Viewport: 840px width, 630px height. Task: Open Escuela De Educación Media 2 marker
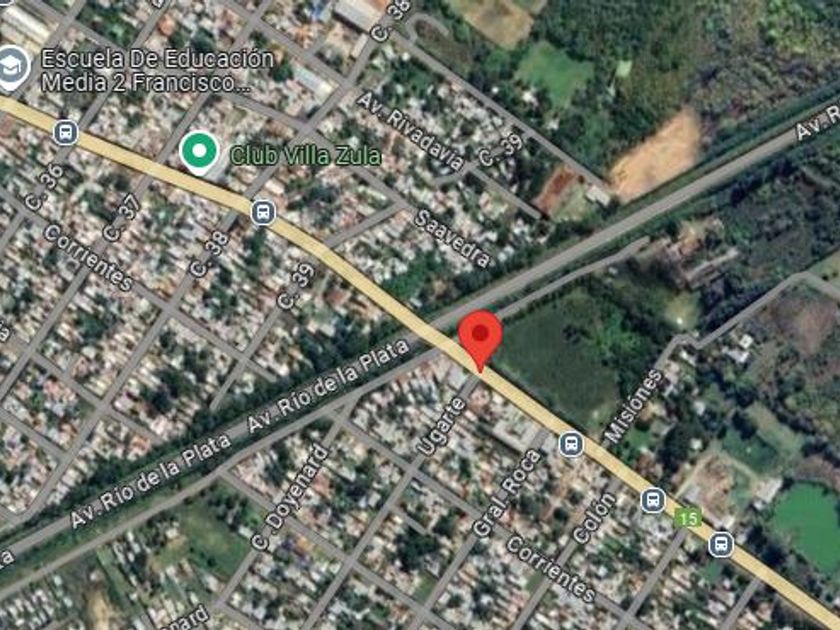point(13,68)
